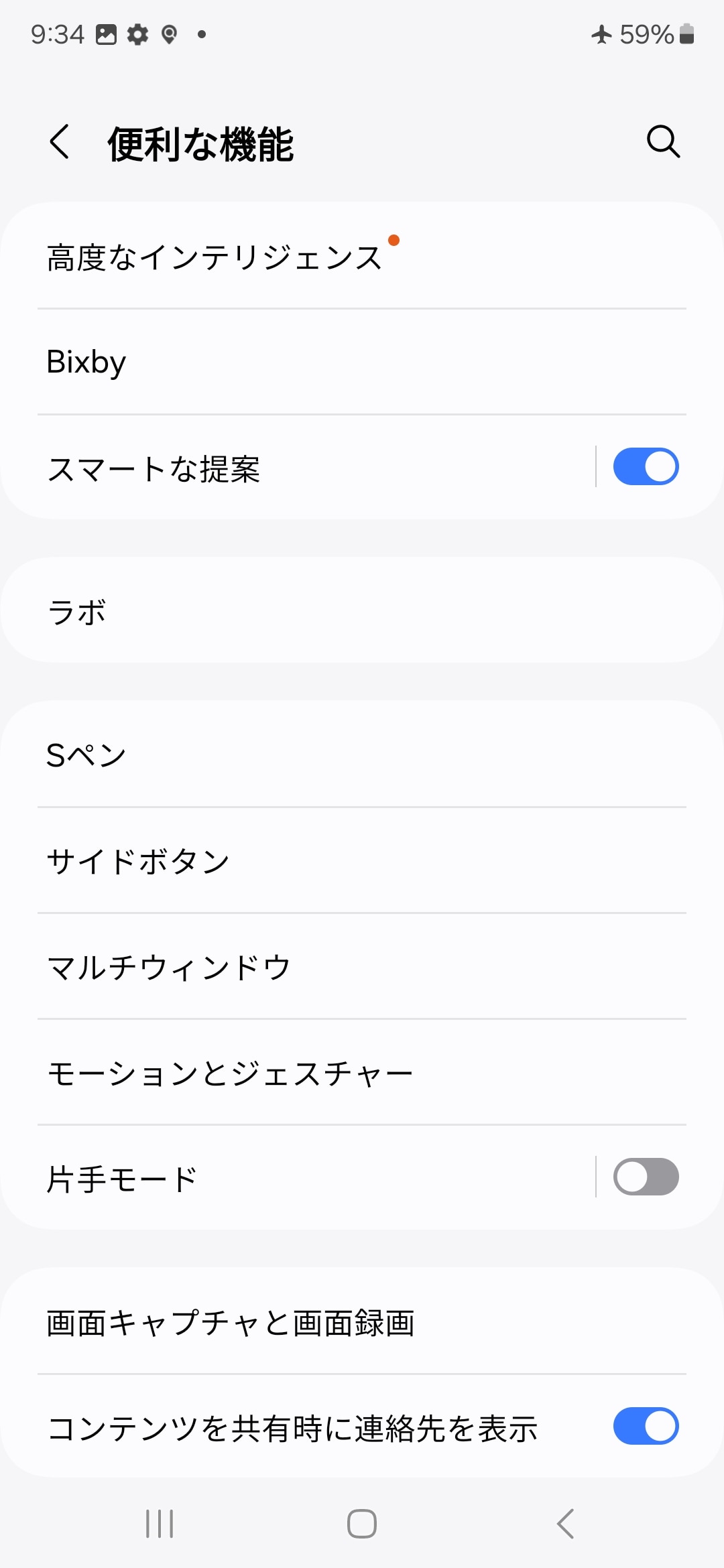The width and height of the screenshot is (724, 1568).
Task: Go back from 便利な機能 screen
Action: click(60, 142)
